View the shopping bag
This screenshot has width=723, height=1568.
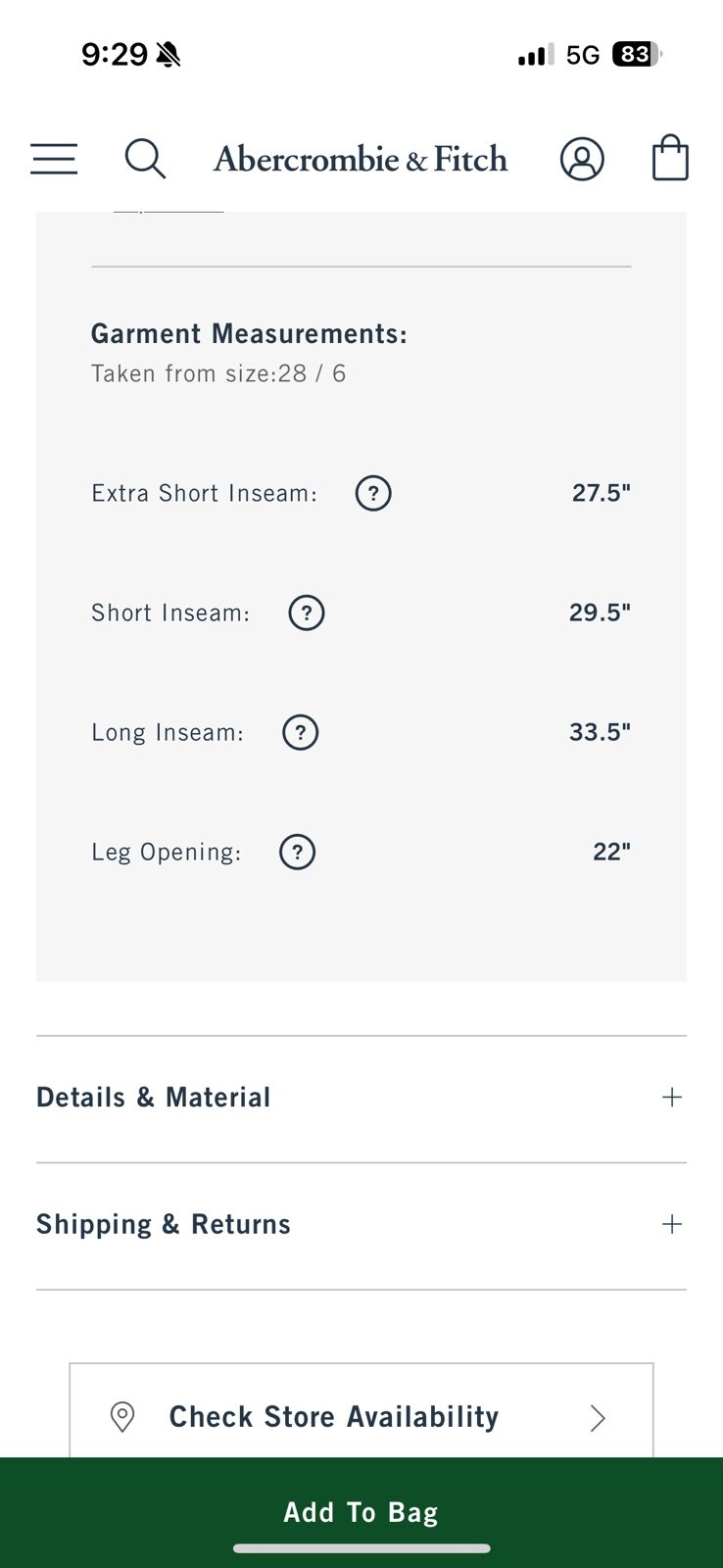click(x=670, y=158)
